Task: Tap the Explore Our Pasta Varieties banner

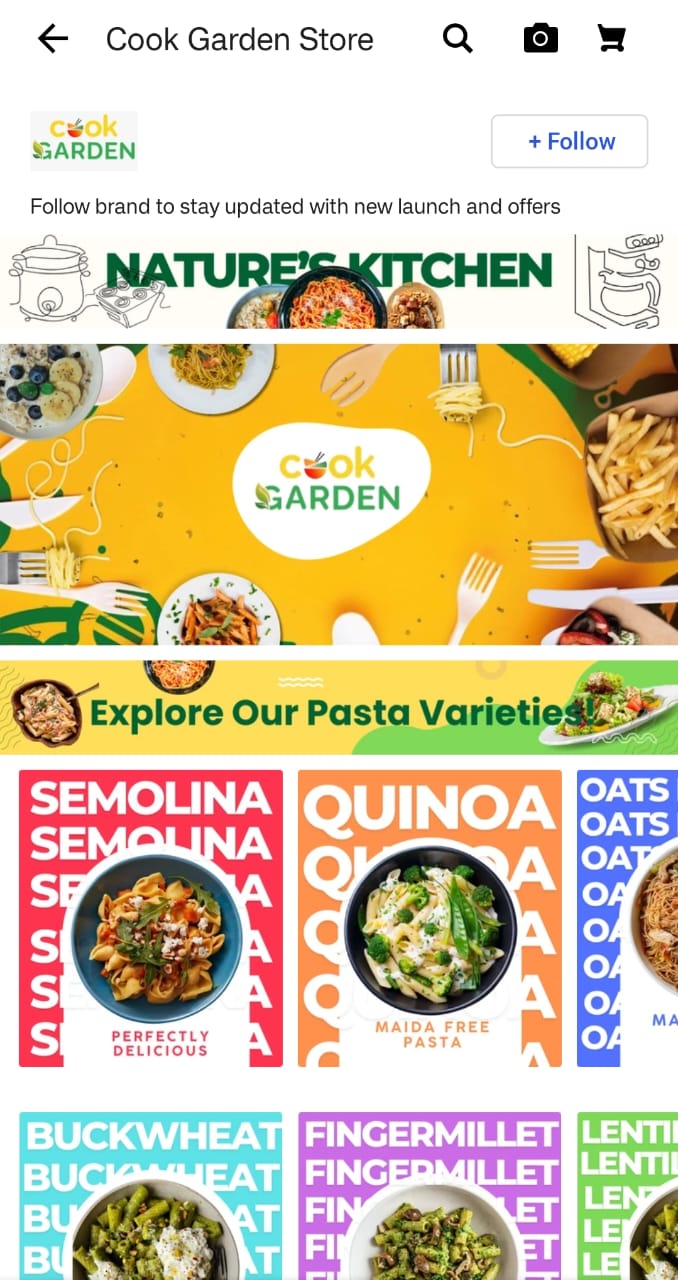Action: tap(339, 708)
